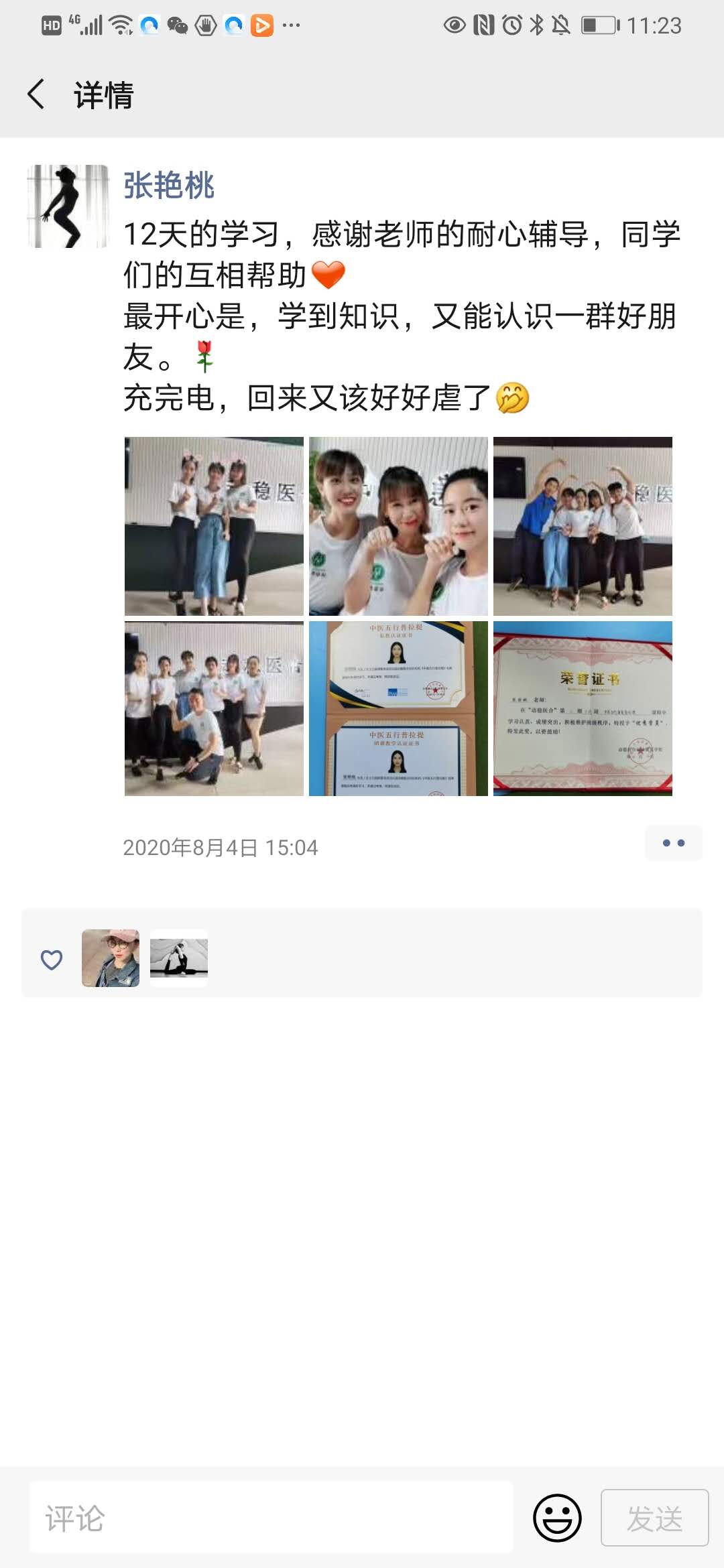The image size is (724, 1568).
Task: Tap the username 张艳桃
Action: [x=169, y=186]
